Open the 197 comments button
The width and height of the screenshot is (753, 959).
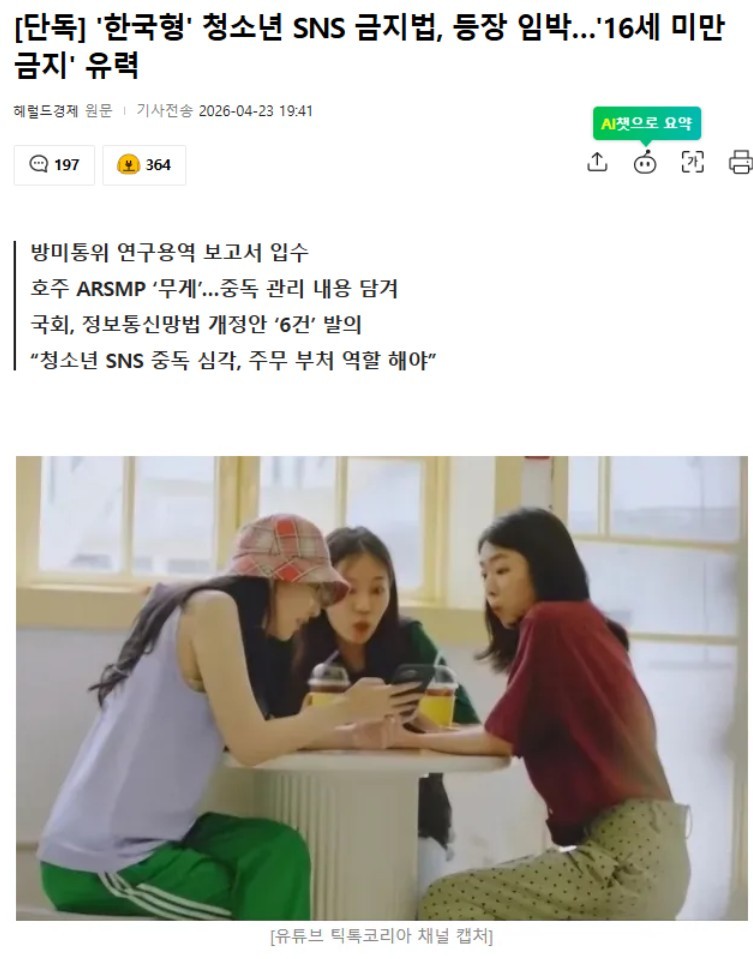[54, 165]
